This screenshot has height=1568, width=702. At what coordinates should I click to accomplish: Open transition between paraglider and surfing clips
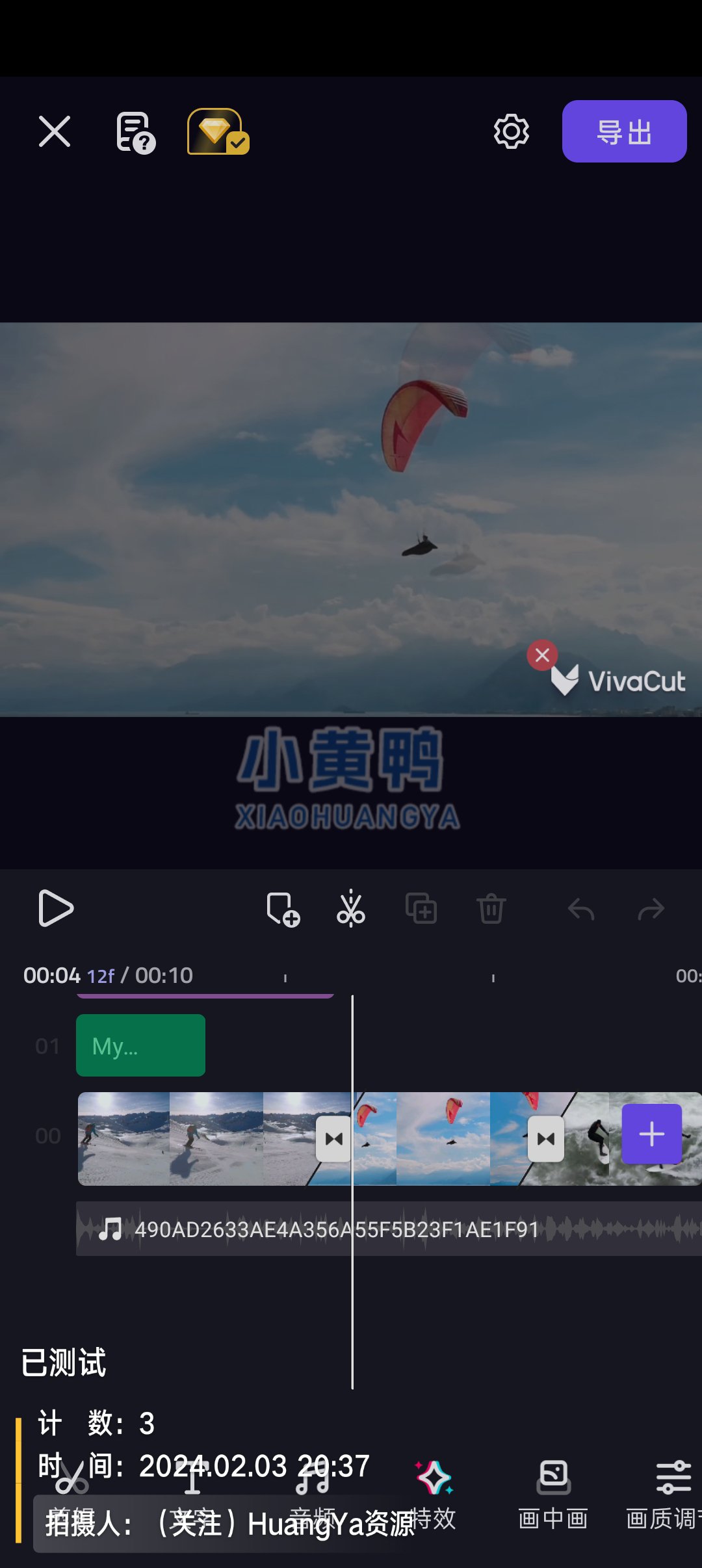pos(546,1139)
